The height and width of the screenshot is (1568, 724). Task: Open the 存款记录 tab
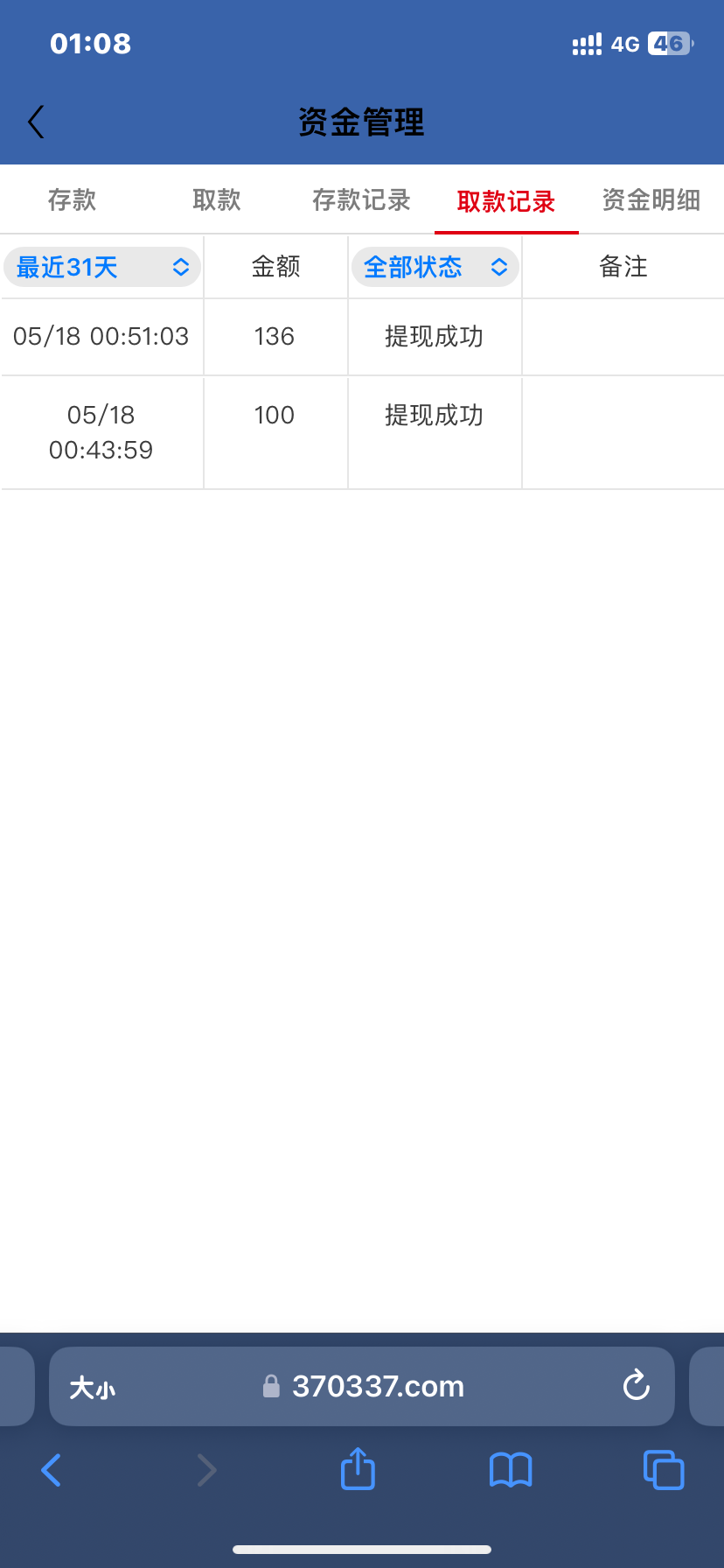[361, 200]
